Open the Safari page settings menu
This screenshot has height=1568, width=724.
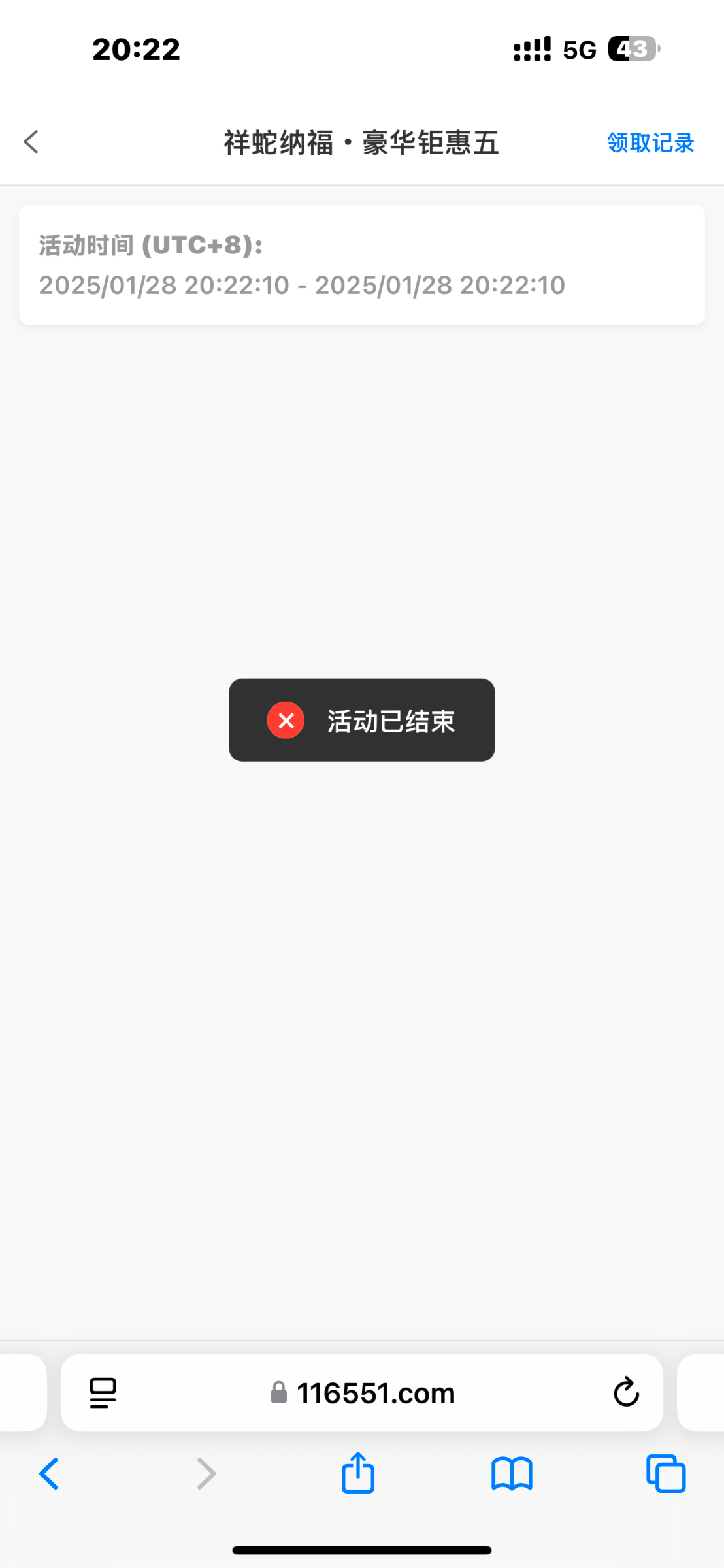coord(103,1393)
